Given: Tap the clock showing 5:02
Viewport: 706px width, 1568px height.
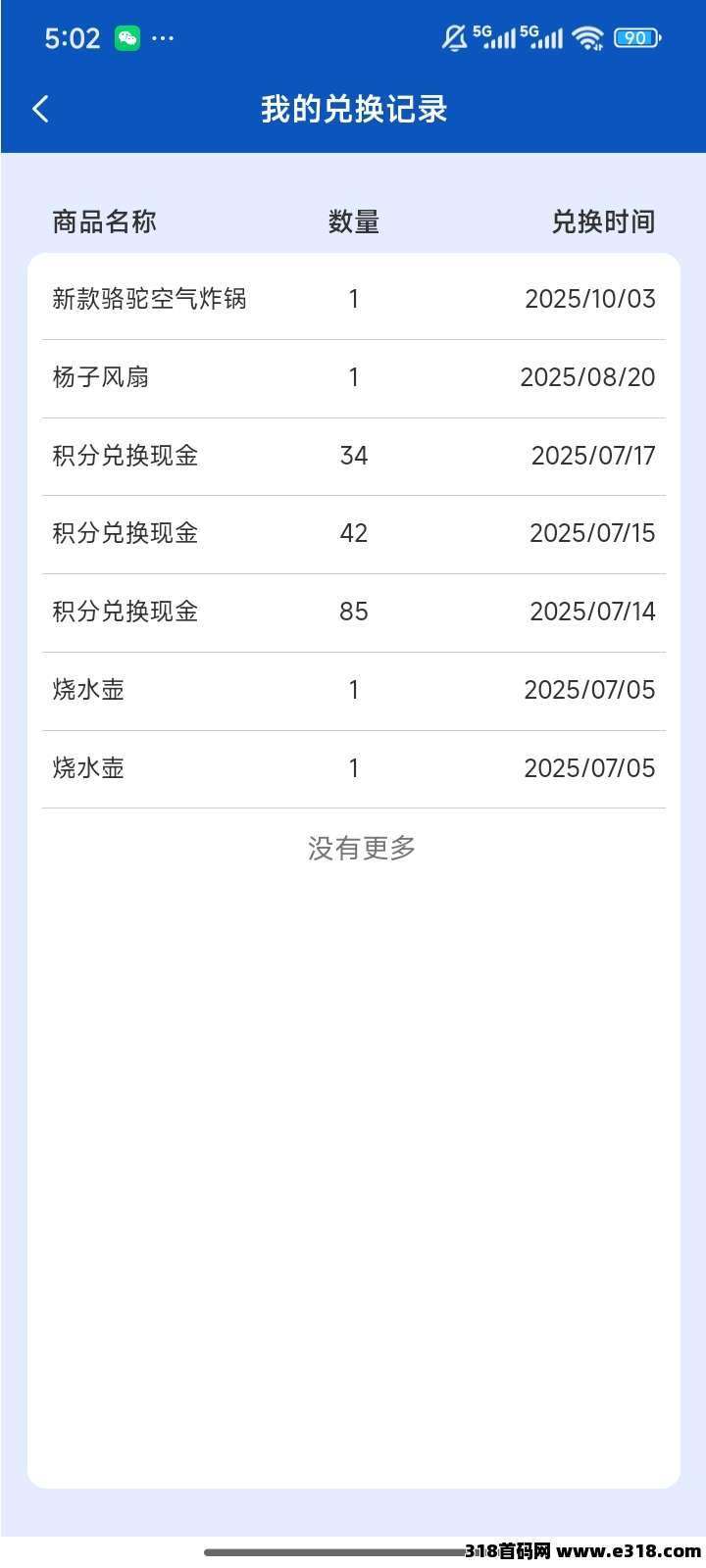Looking at the screenshot, I should click(72, 38).
